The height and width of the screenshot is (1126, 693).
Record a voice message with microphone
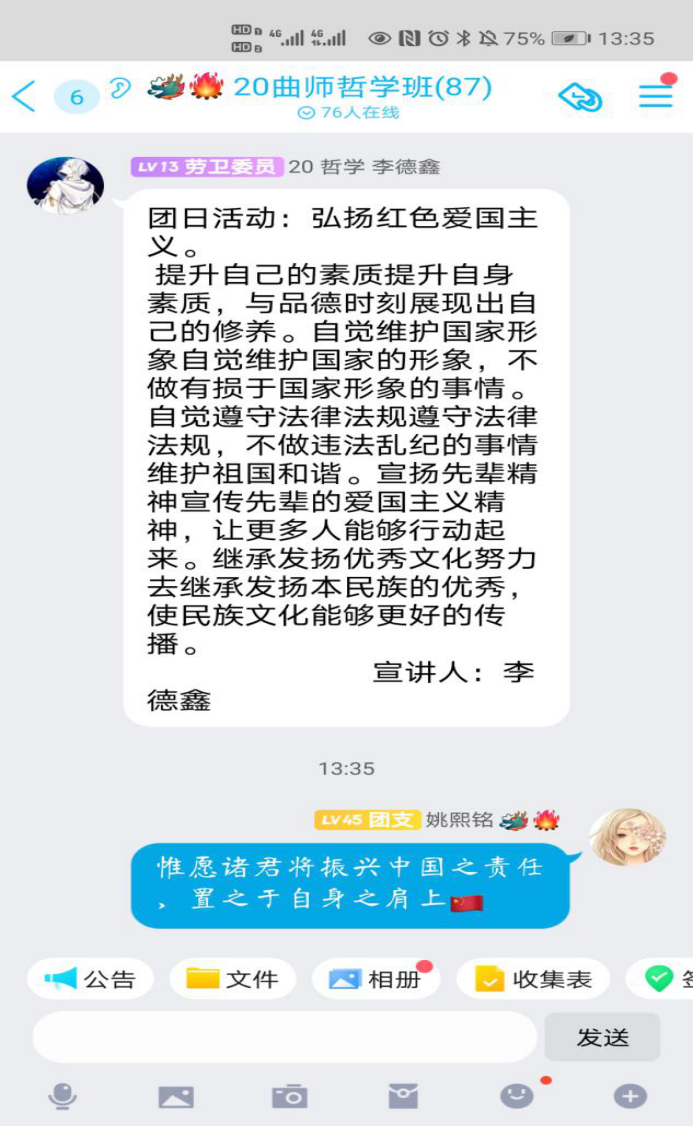pos(63,1097)
